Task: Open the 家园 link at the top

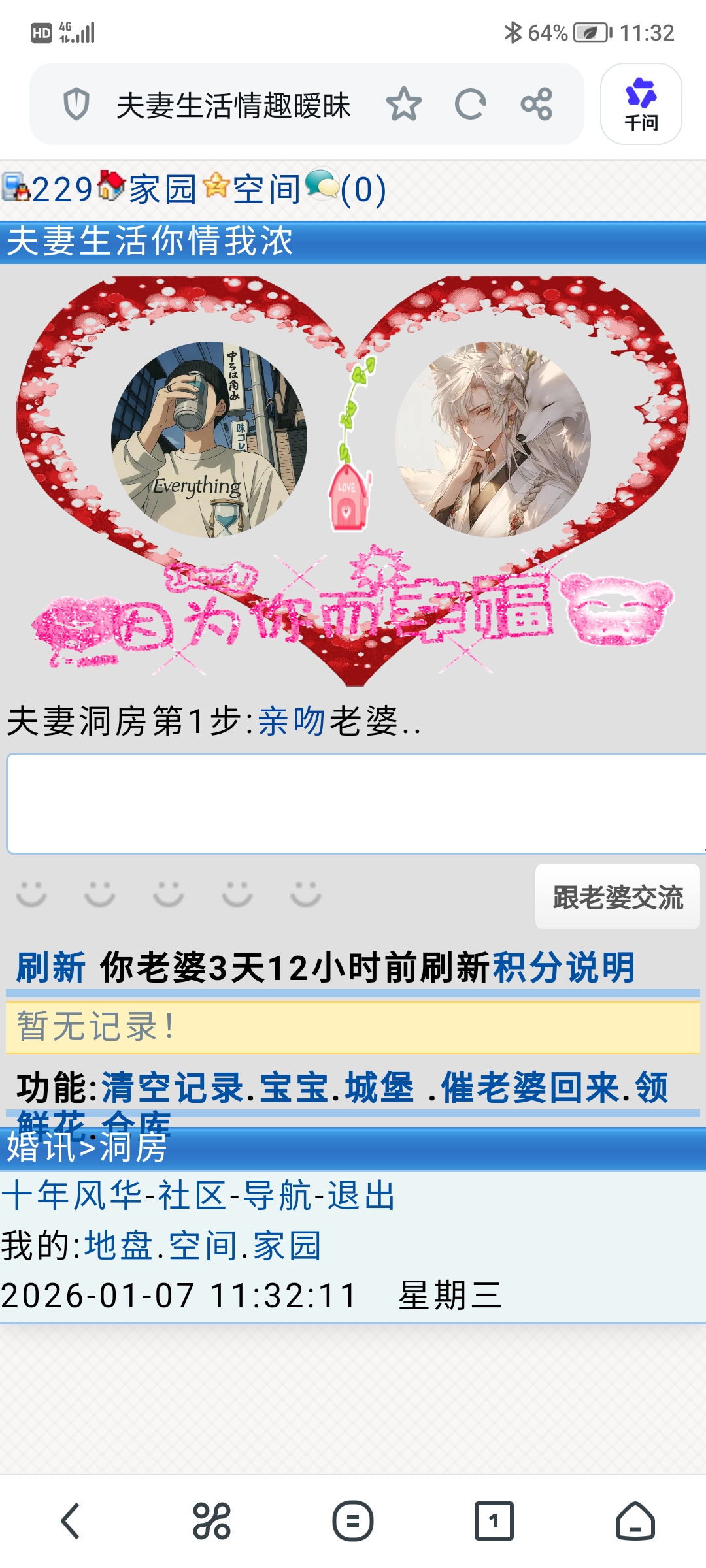Action: (x=162, y=190)
